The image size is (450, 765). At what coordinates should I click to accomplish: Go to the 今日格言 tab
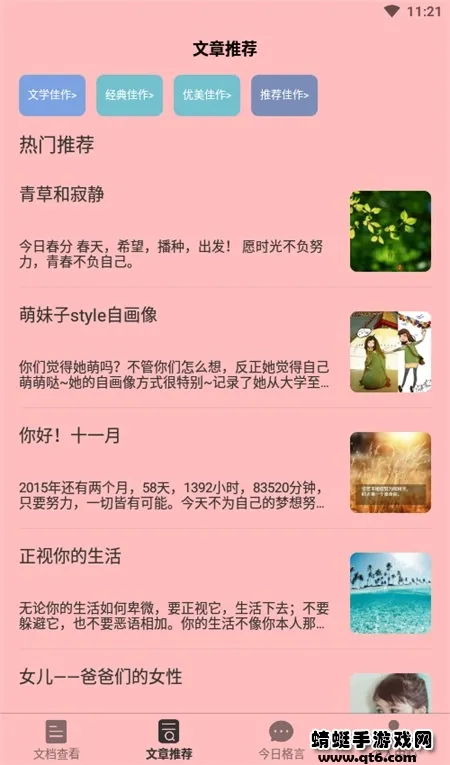pos(281,740)
